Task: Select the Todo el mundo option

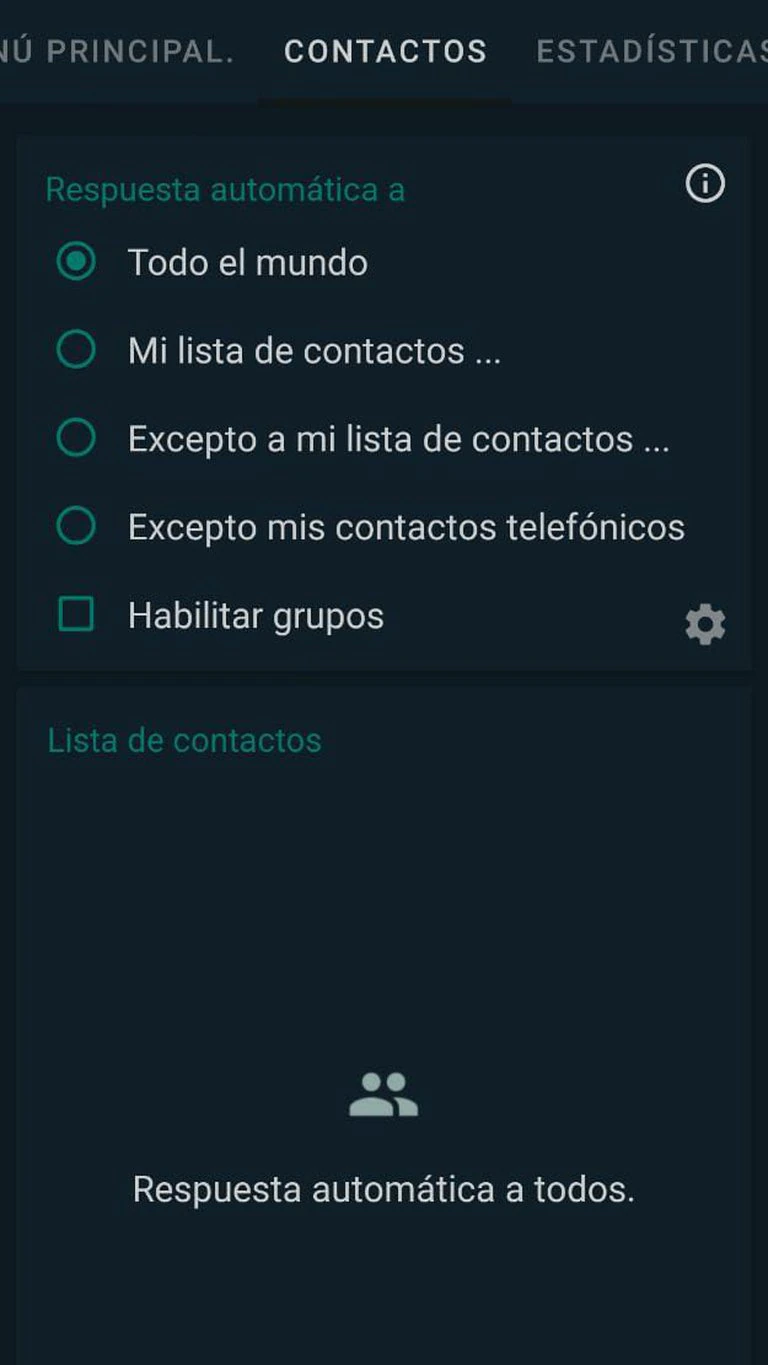Action: click(77, 263)
